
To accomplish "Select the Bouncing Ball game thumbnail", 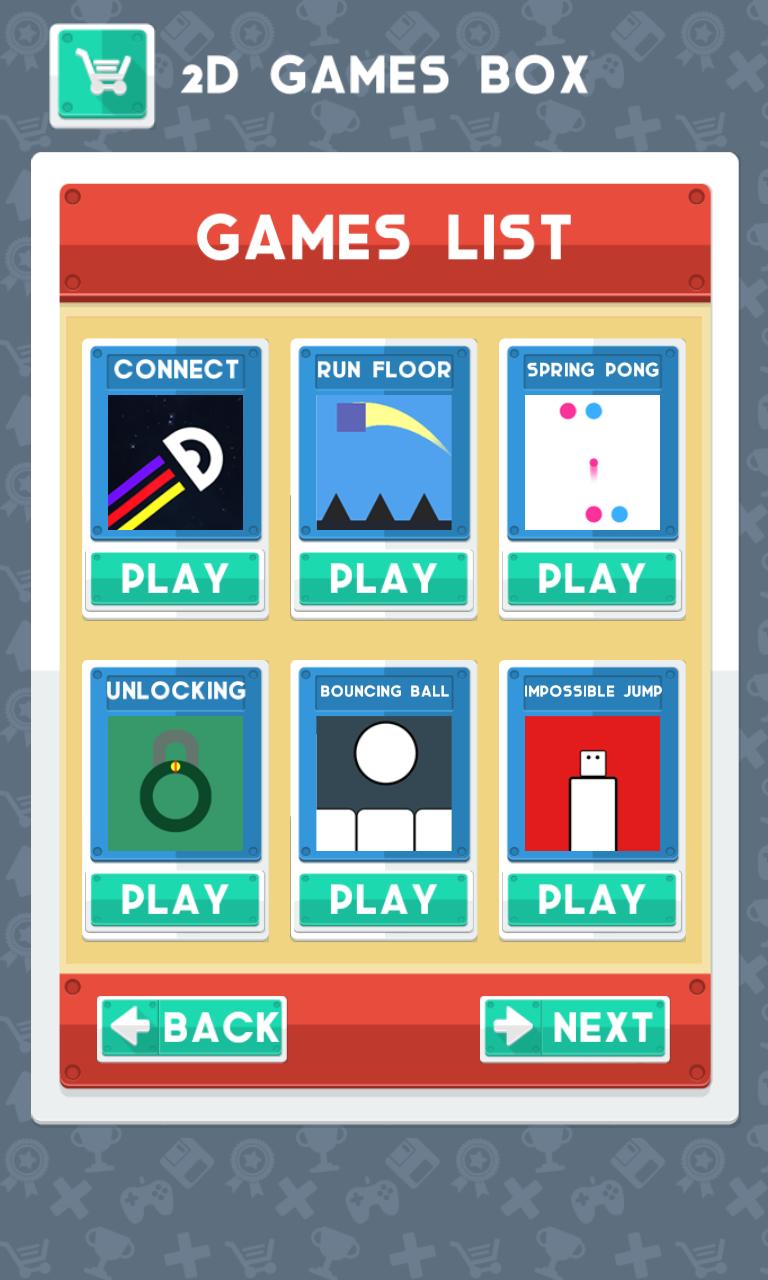I will click(x=383, y=783).
